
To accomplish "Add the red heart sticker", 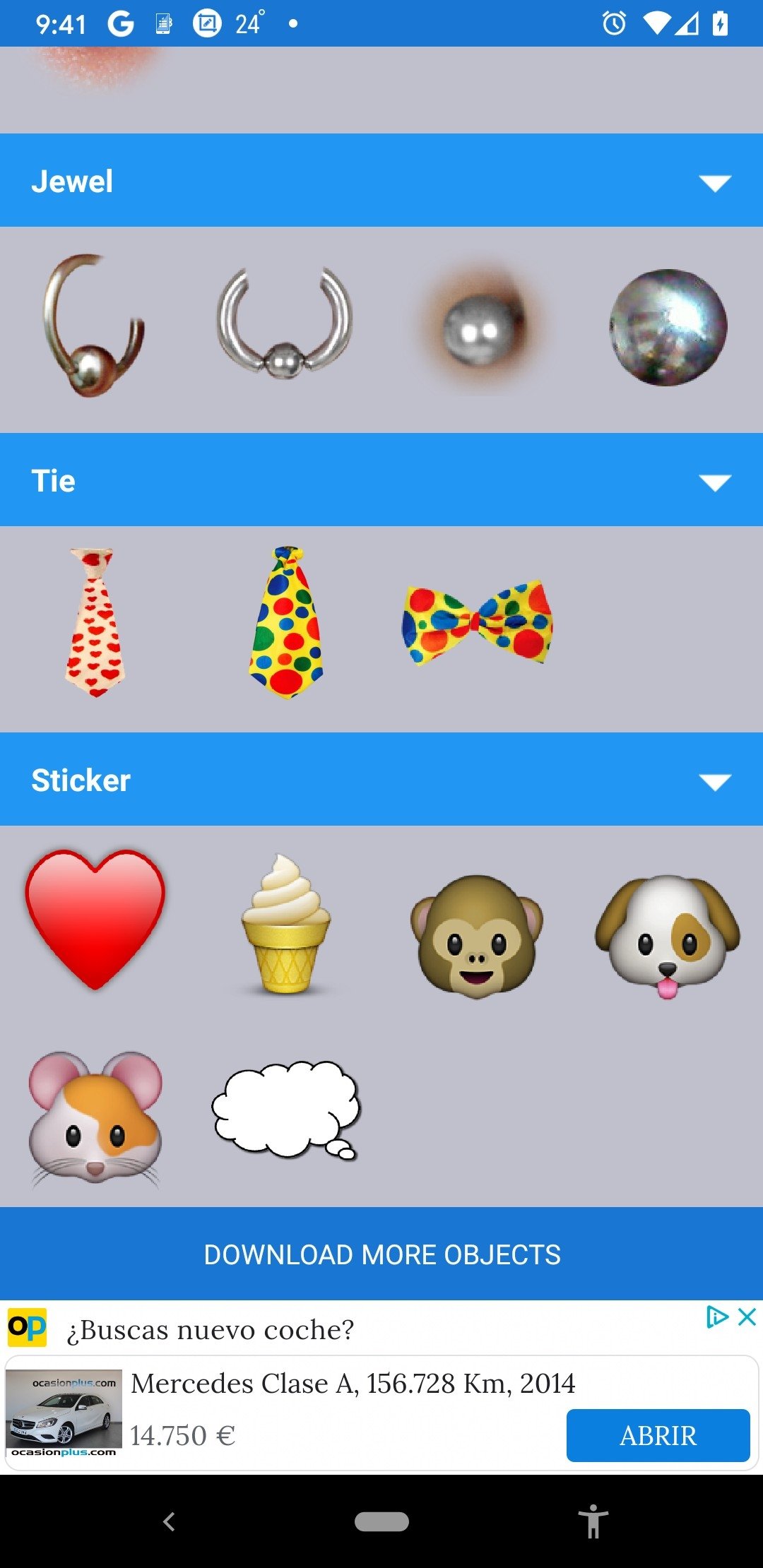I will (x=95, y=920).
